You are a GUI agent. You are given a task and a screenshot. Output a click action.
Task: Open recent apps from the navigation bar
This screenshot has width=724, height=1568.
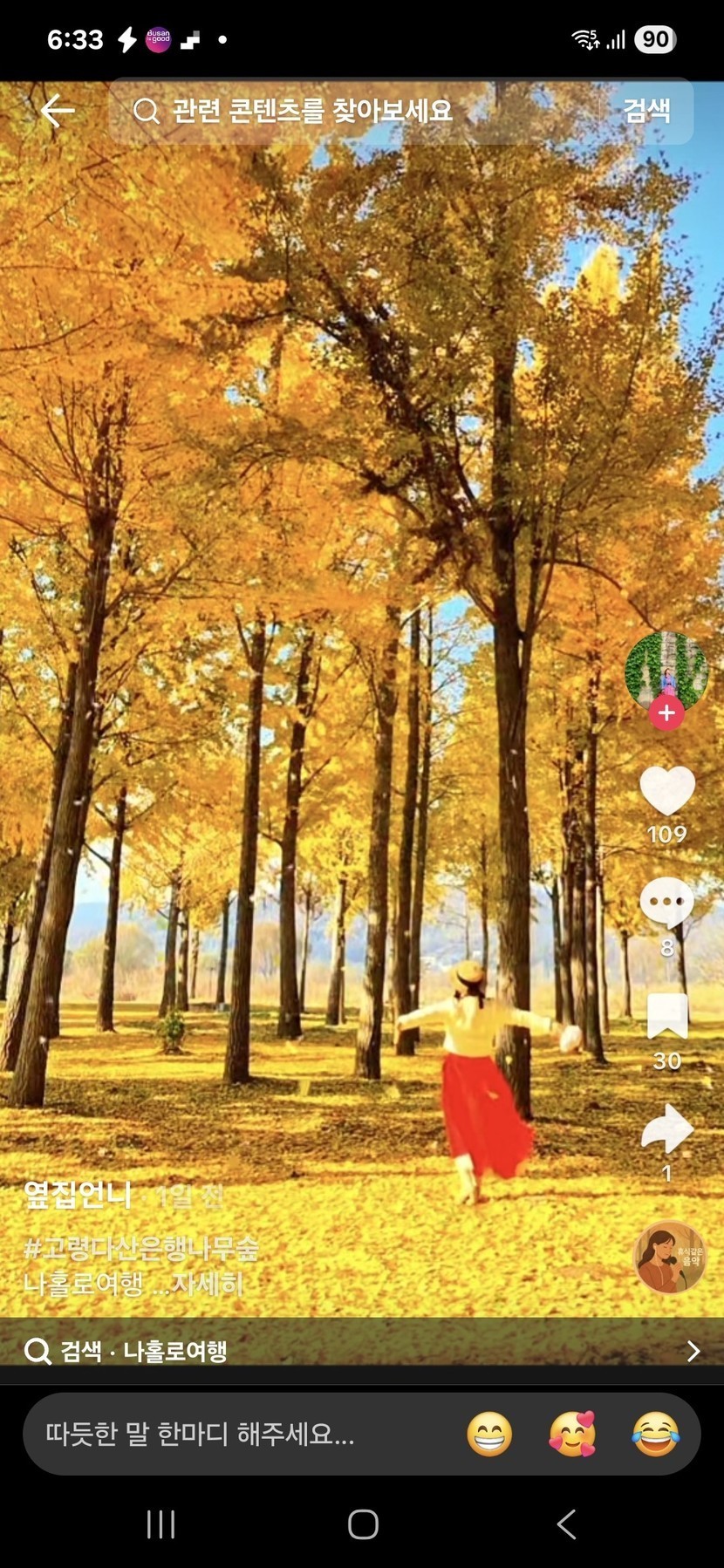[161, 1524]
